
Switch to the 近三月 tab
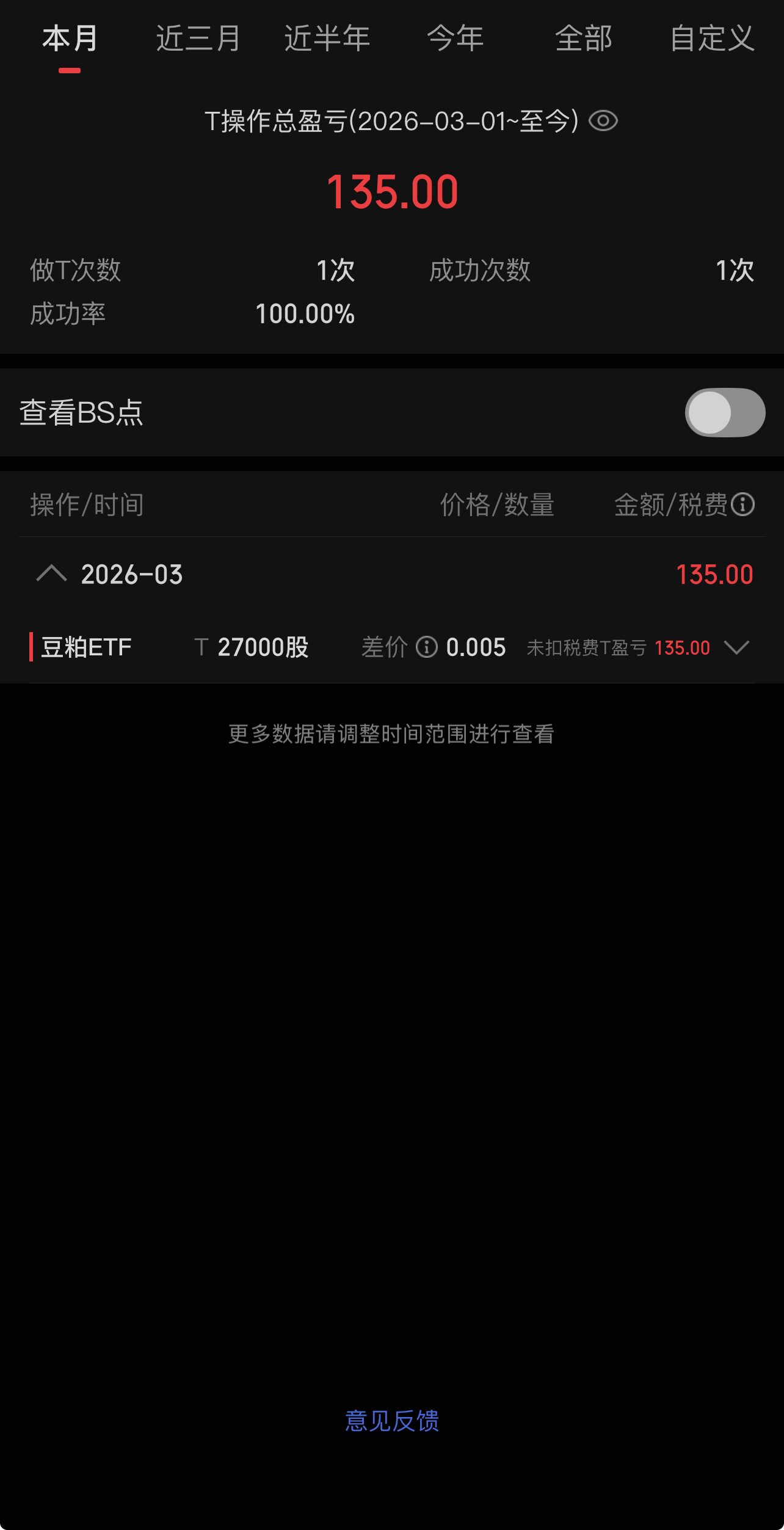click(x=198, y=38)
